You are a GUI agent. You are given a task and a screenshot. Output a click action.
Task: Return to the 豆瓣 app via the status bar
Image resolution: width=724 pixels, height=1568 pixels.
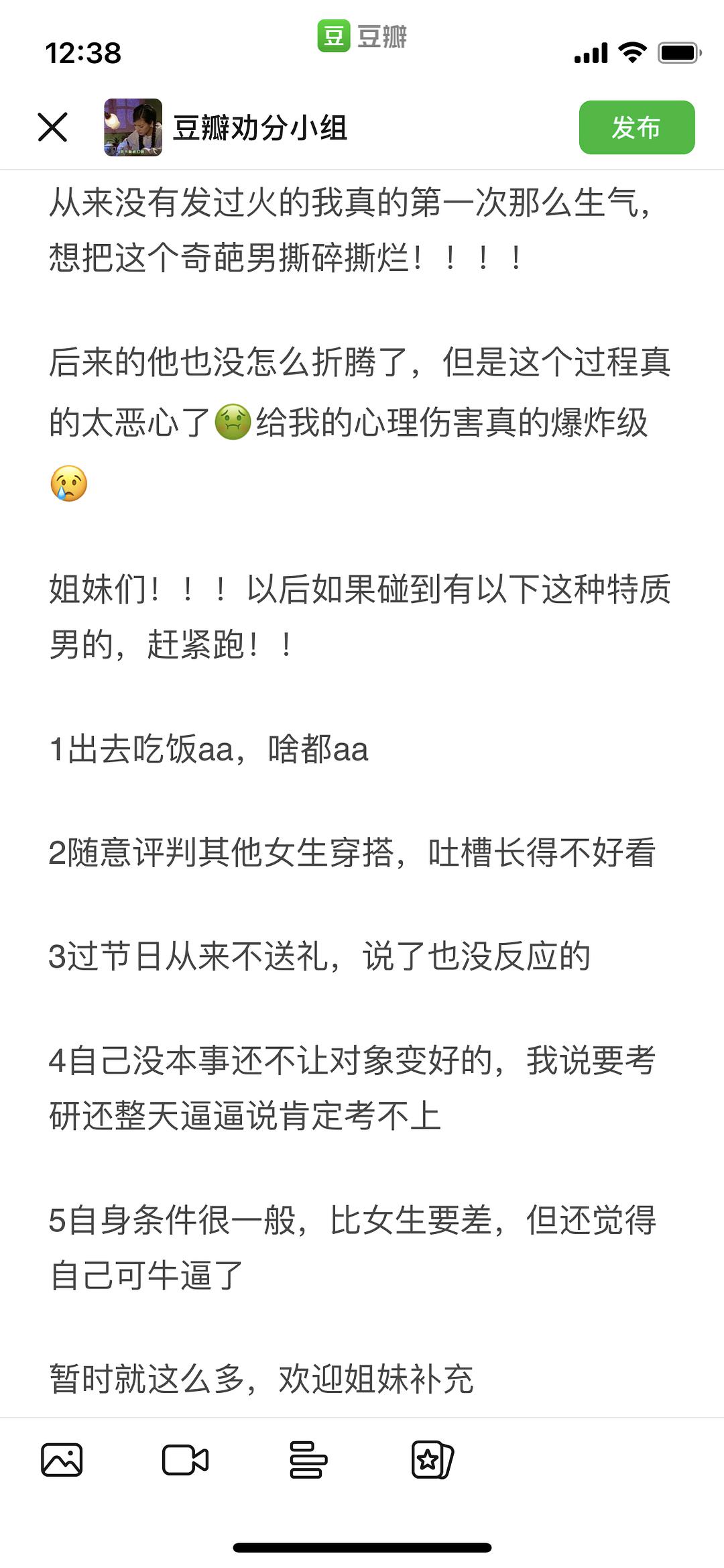click(x=362, y=36)
